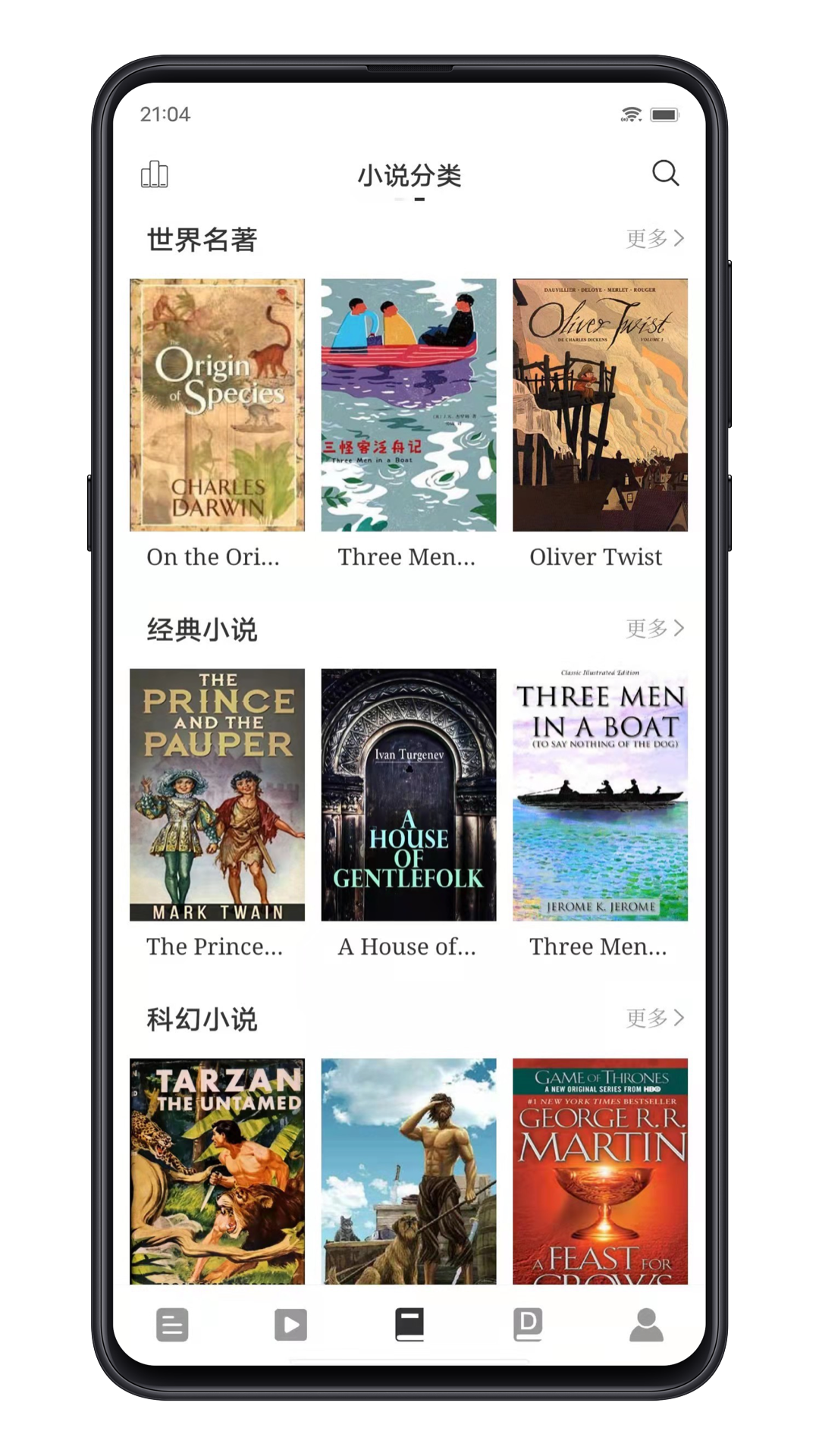
Task: Tap 更多 next to 科幻小说
Action: (654, 1018)
